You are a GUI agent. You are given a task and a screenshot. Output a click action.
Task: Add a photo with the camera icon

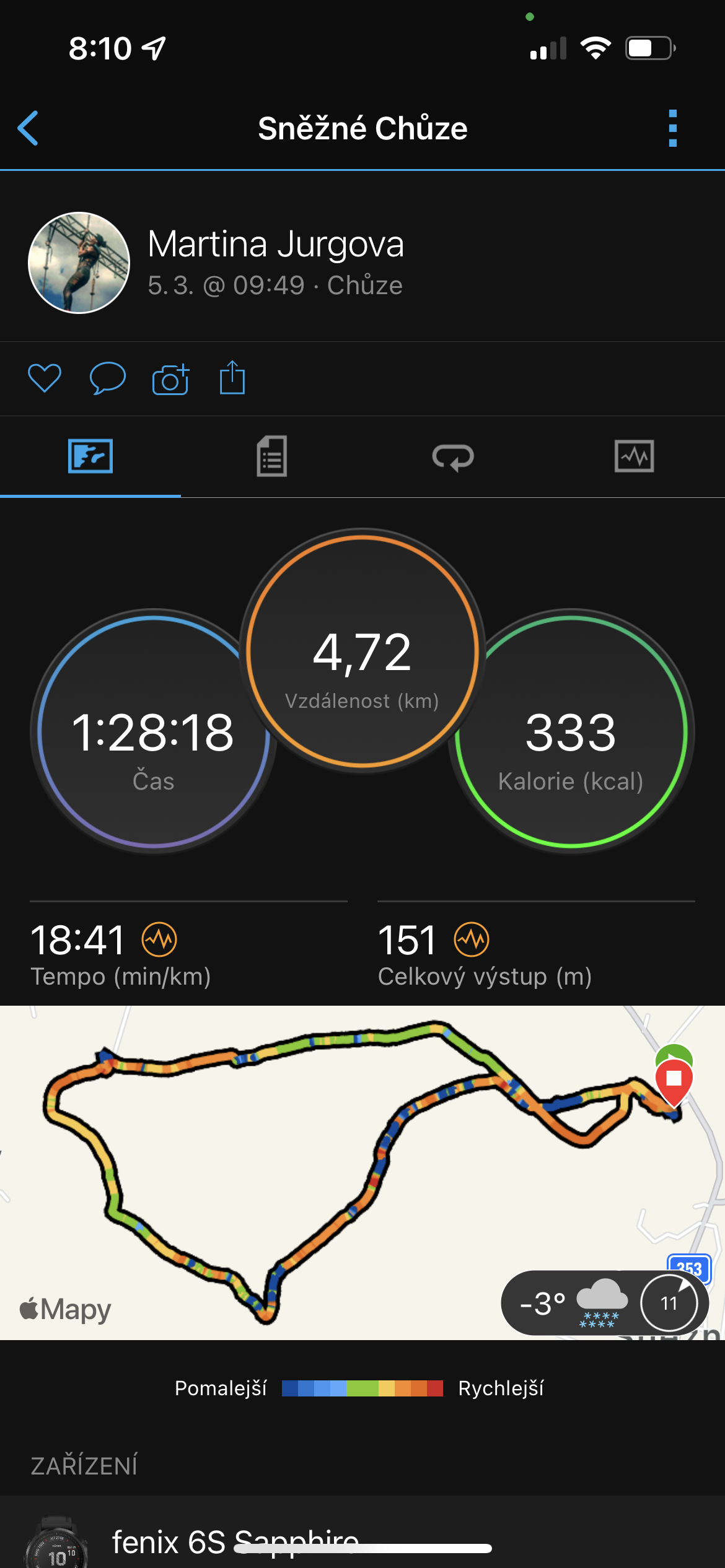170,379
